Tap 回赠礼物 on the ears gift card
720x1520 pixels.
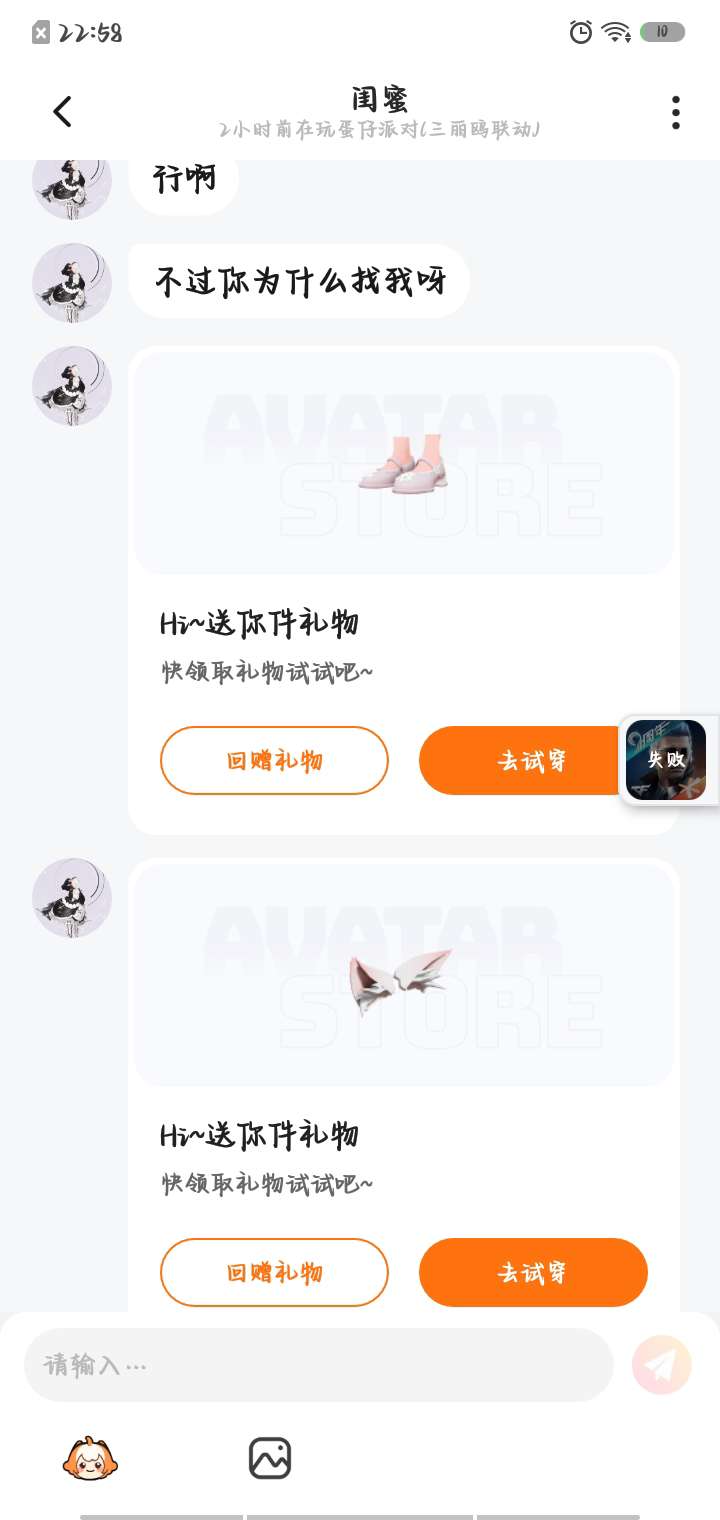[x=274, y=1273]
